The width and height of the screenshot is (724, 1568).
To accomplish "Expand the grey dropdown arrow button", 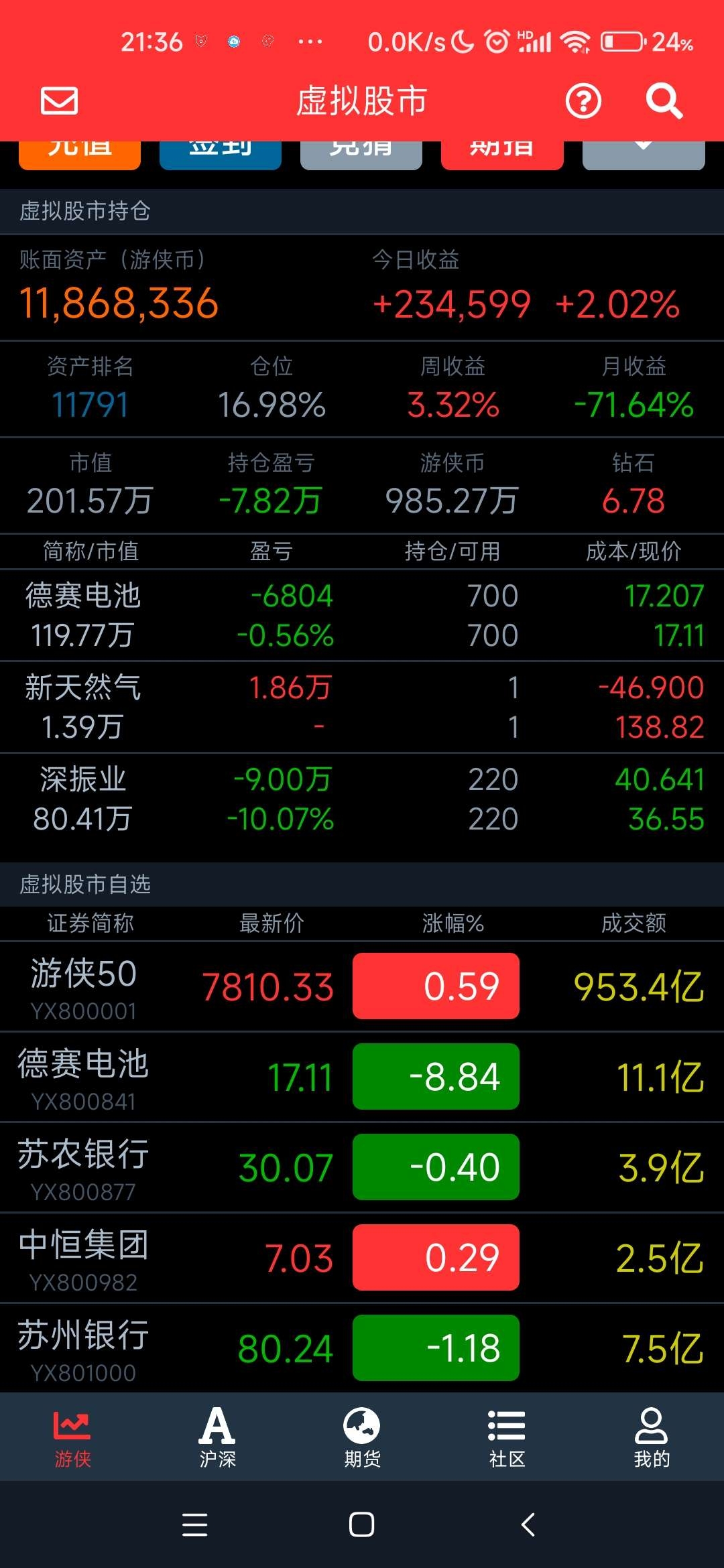I will [644, 155].
